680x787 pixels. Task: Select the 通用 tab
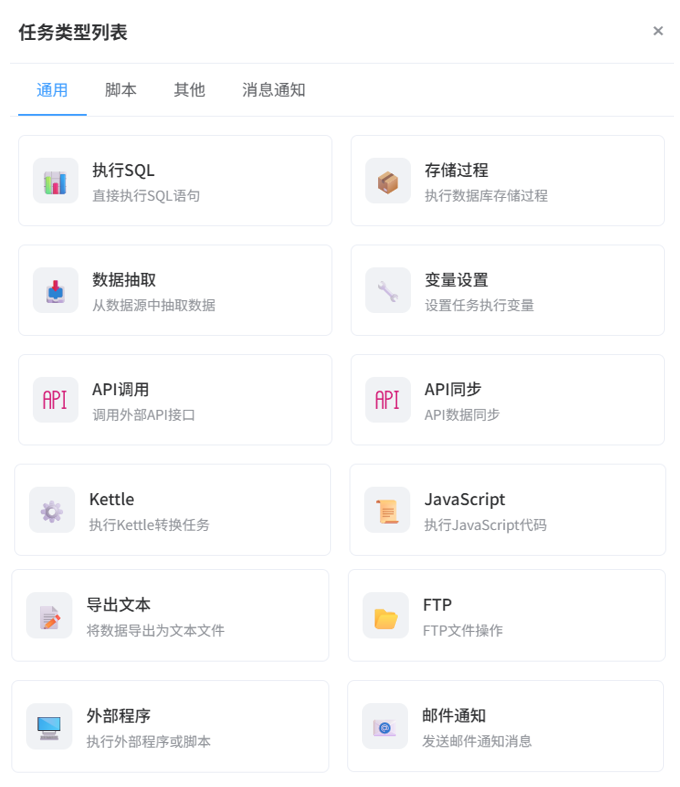click(52, 90)
